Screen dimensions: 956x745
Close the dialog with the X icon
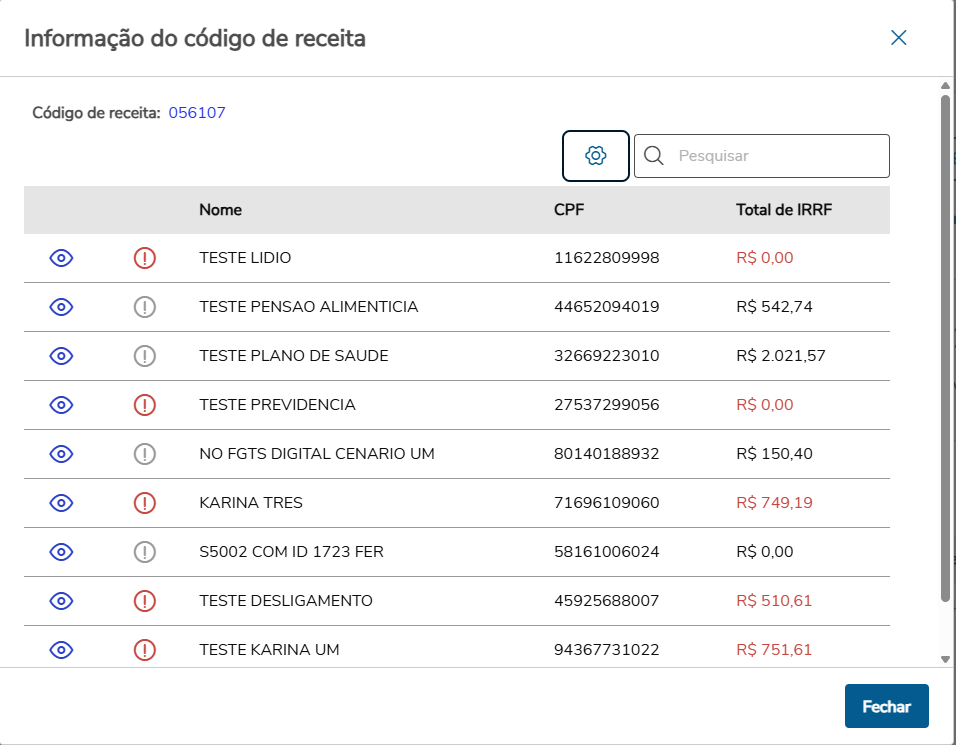pyautogui.click(x=898, y=38)
